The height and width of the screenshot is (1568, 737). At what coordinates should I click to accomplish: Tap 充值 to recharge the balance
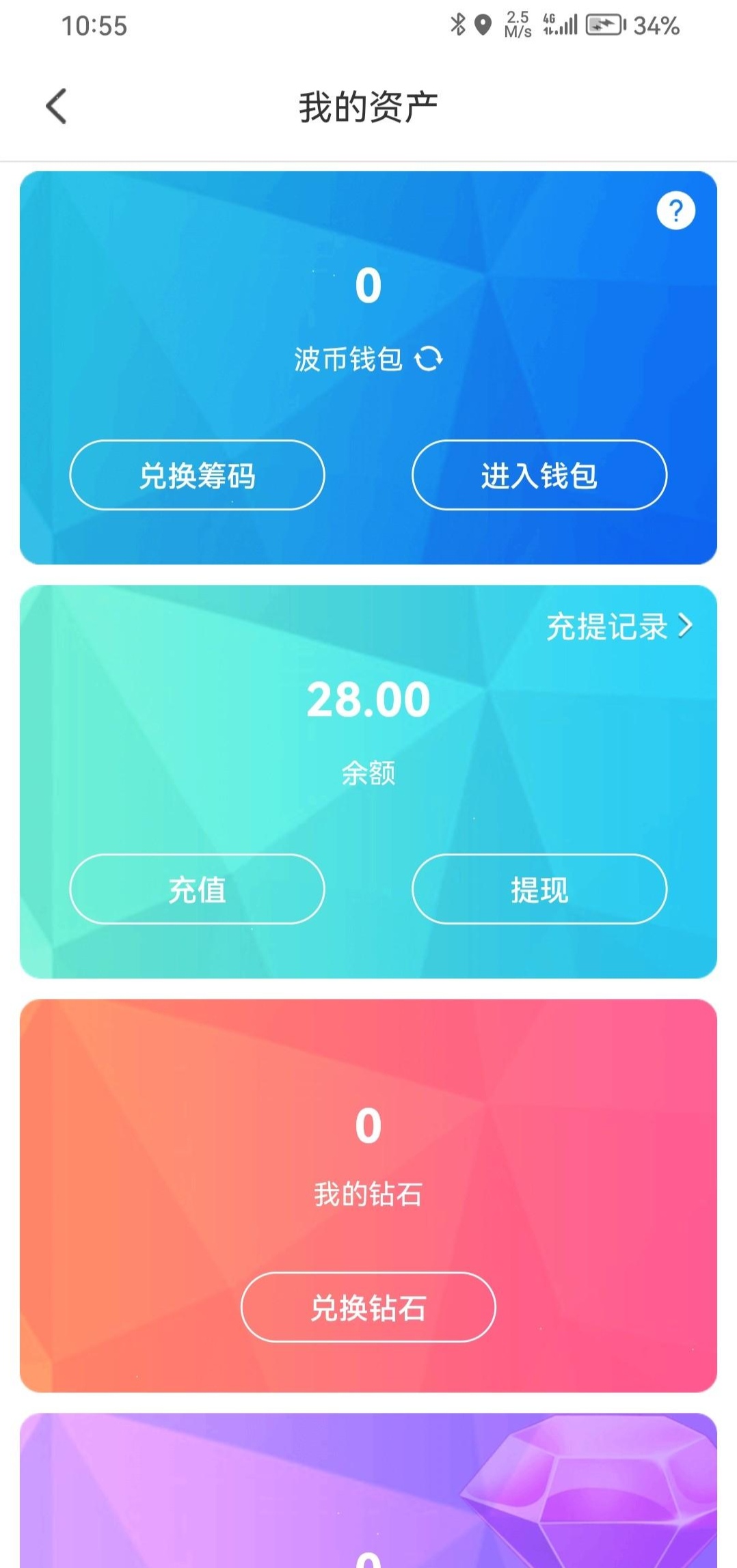pos(197,889)
